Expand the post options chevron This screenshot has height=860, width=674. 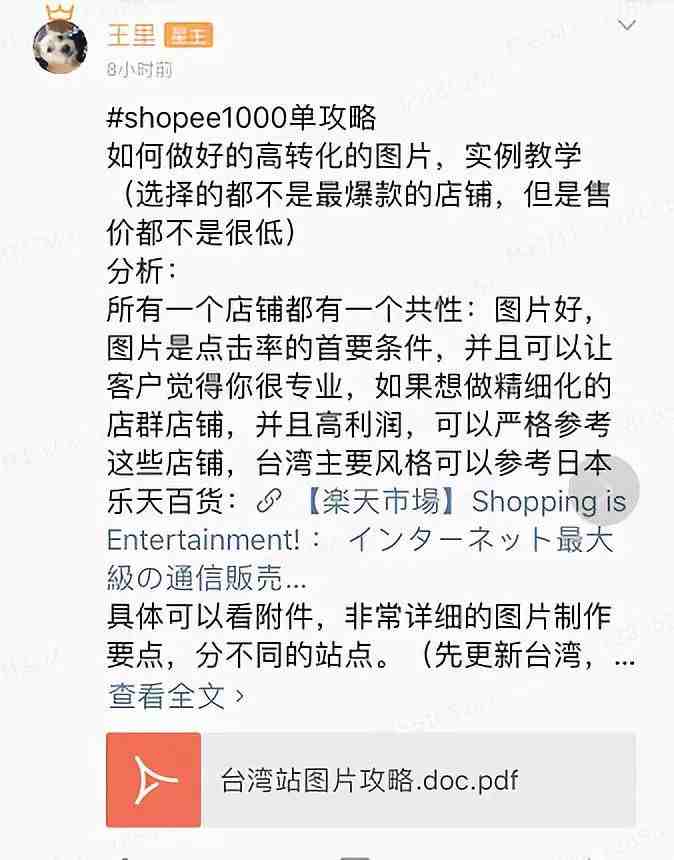click(x=627, y=26)
